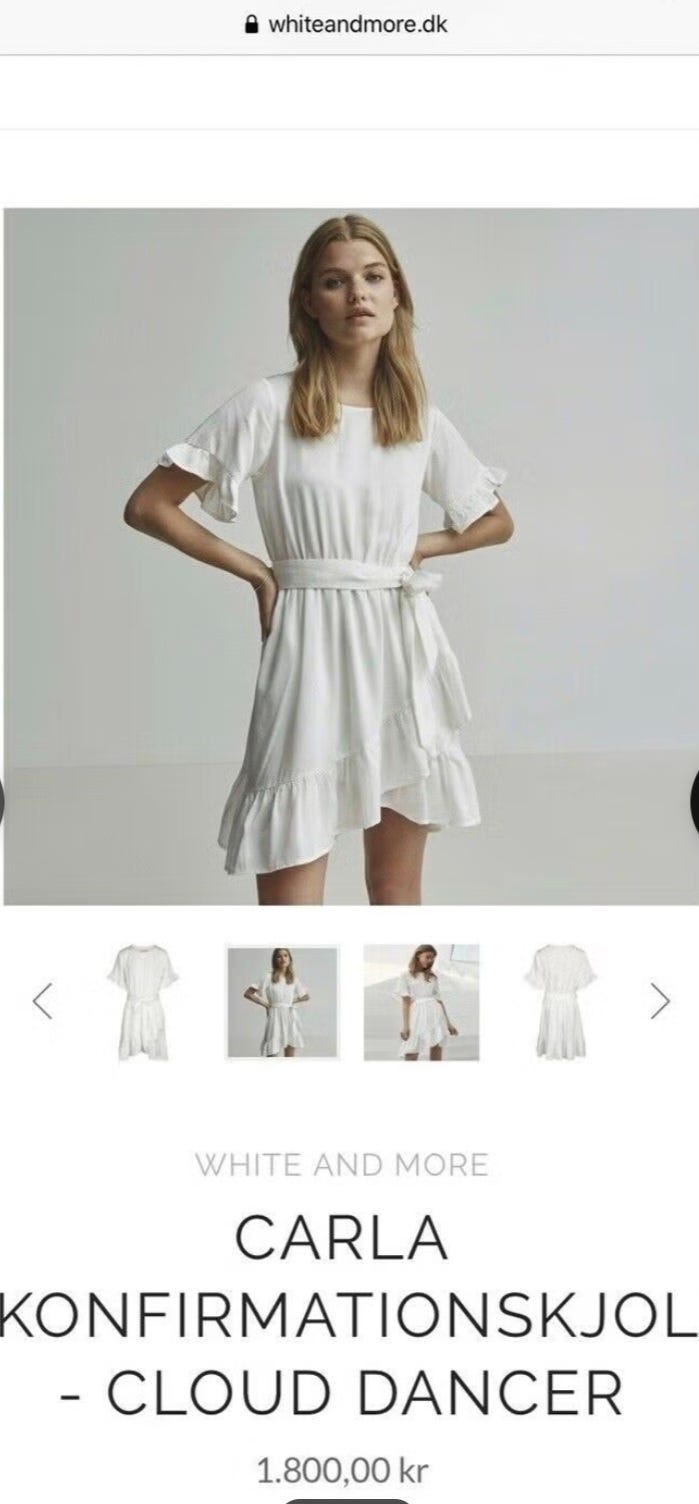The height and width of the screenshot is (1504, 699).
Task: Open the WHITE AND MORE brand link
Action: coord(341,1164)
